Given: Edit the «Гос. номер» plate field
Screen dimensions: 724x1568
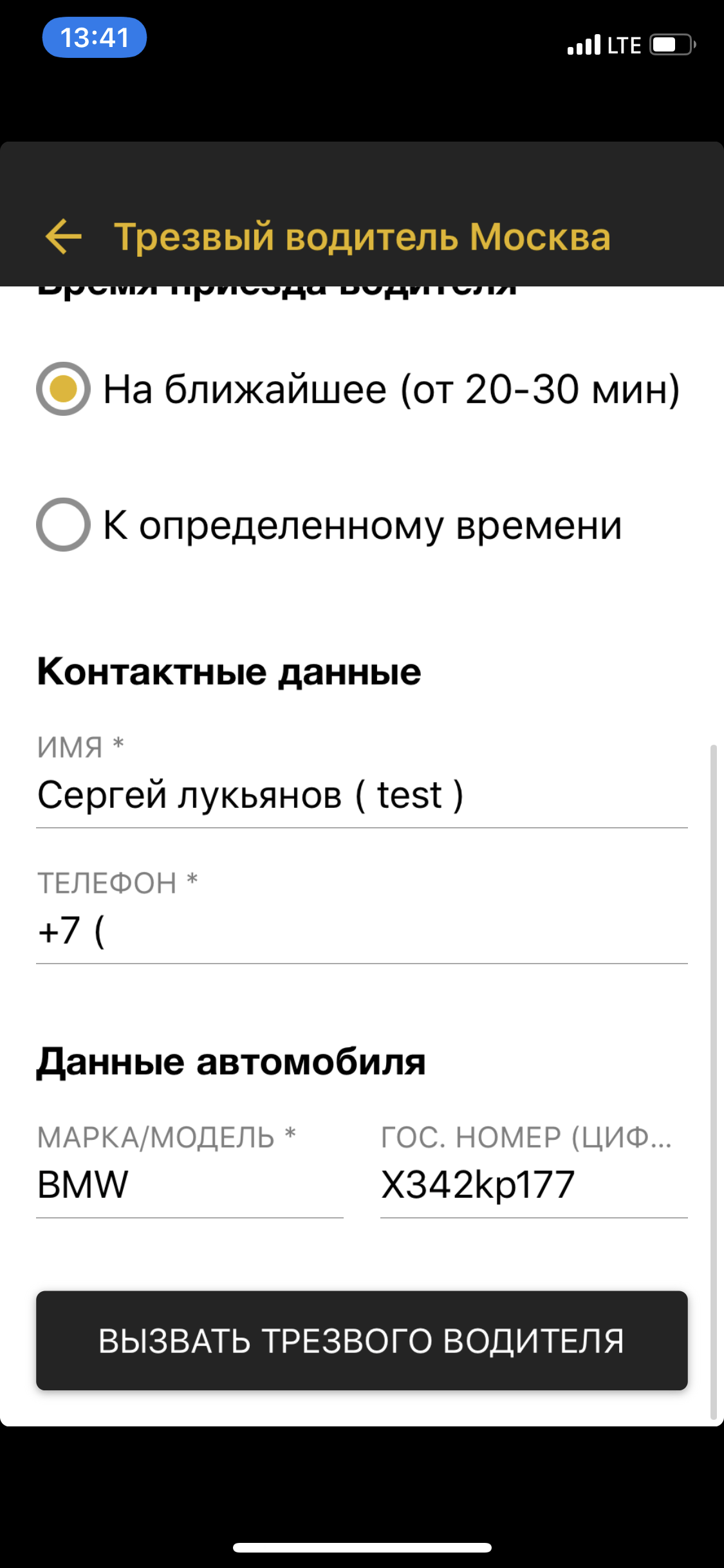Looking at the screenshot, I should 533,1185.
